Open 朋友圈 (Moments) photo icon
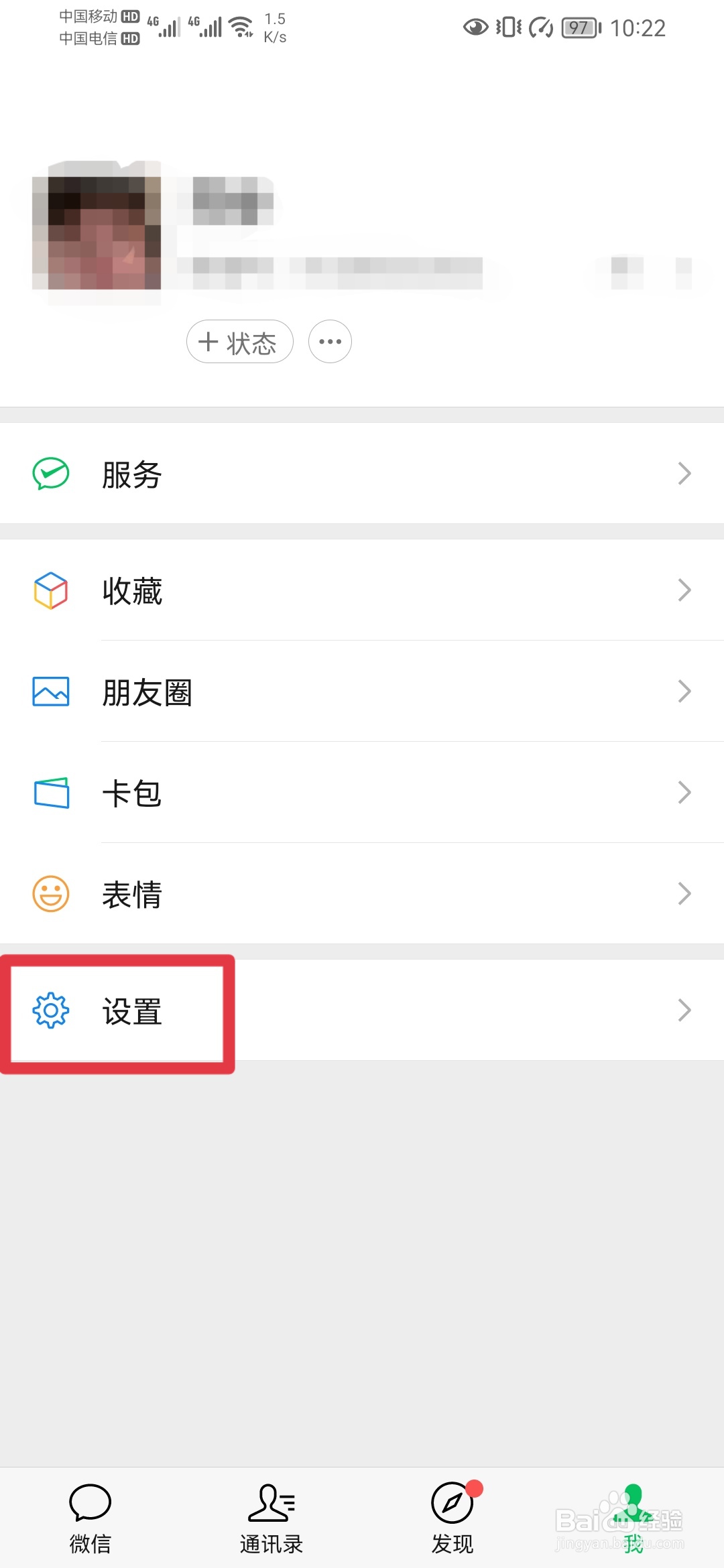The height and width of the screenshot is (1568, 724). click(50, 691)
